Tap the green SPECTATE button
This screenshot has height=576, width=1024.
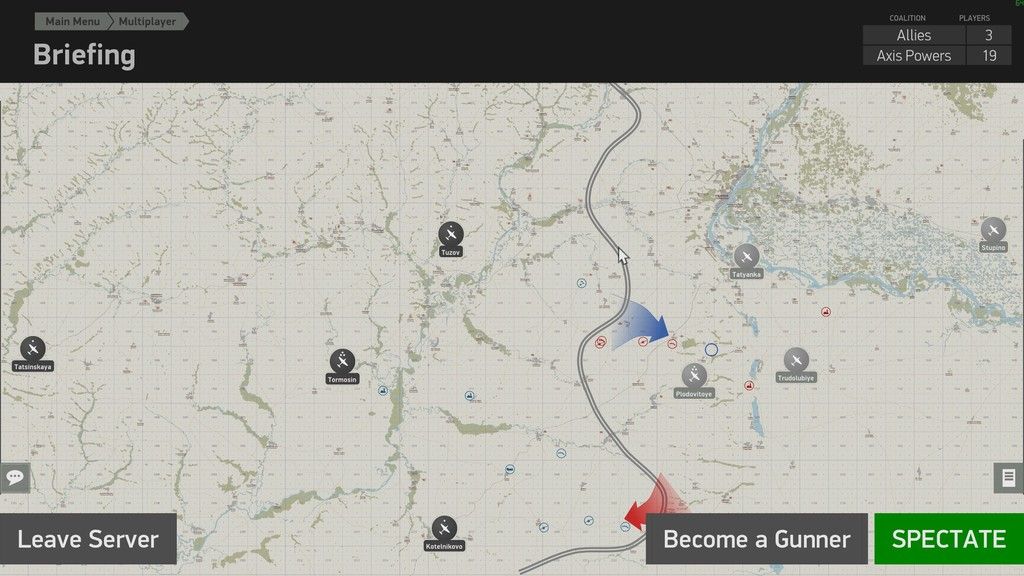point(948,539)
